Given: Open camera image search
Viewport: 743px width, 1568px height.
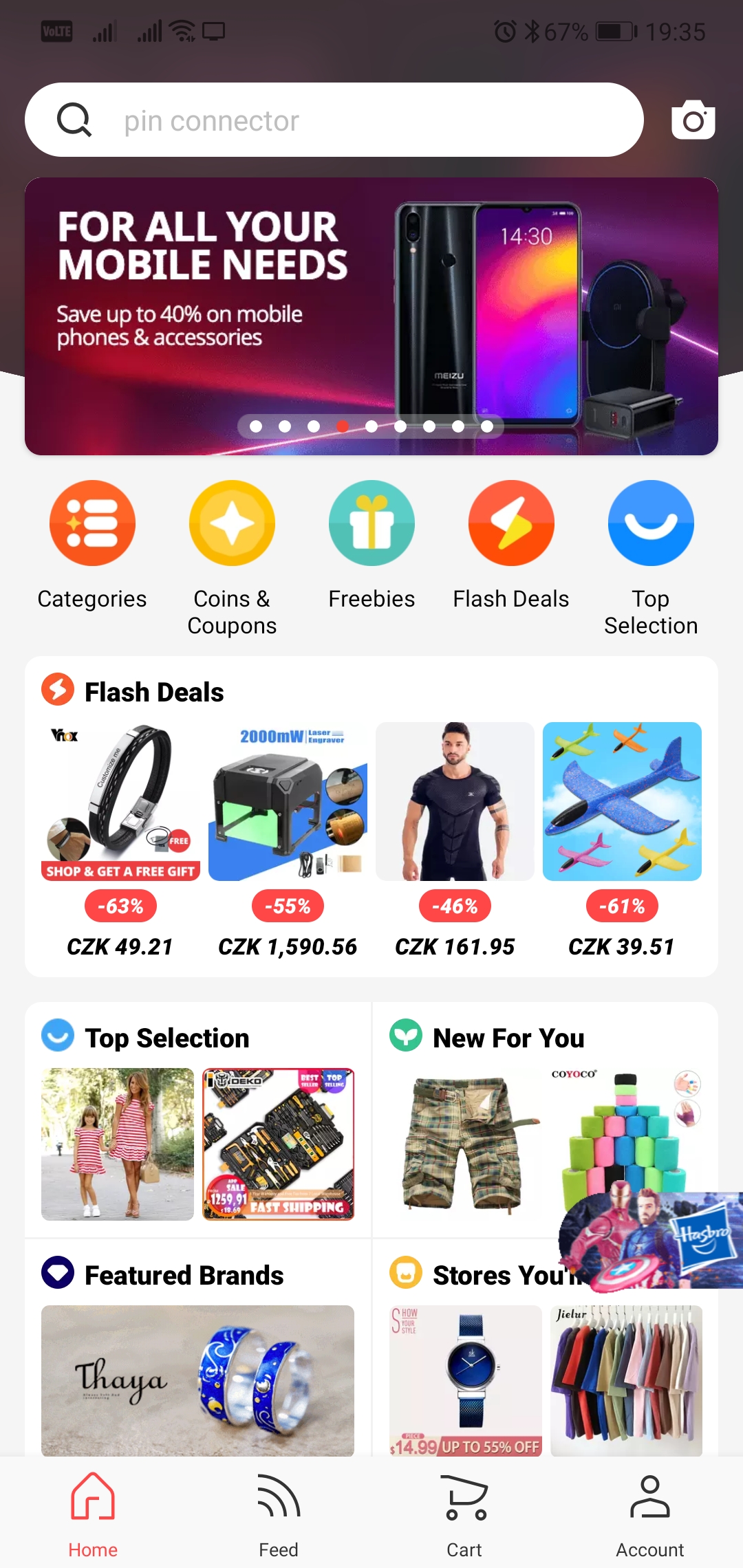Looking at the screenshot, I should 693,120.
